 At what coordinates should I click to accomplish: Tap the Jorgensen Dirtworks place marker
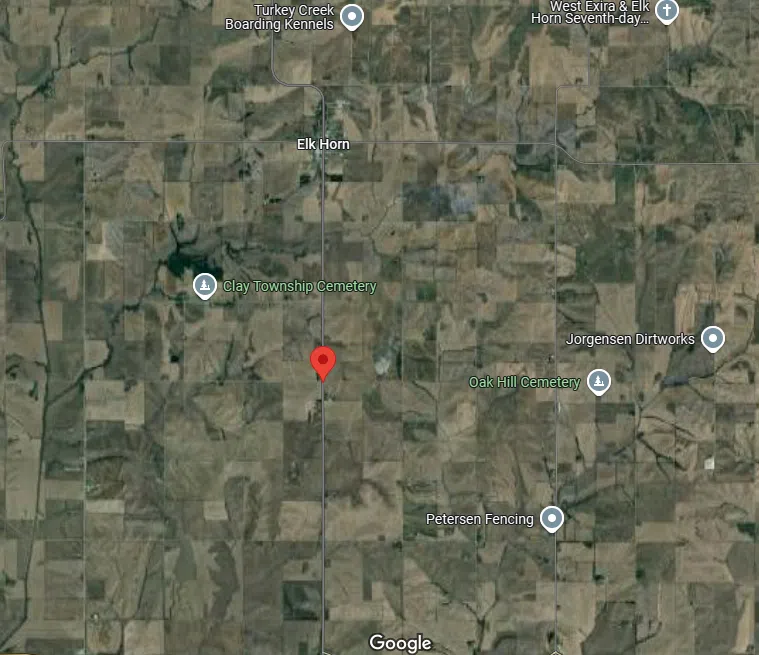point(712,338)
